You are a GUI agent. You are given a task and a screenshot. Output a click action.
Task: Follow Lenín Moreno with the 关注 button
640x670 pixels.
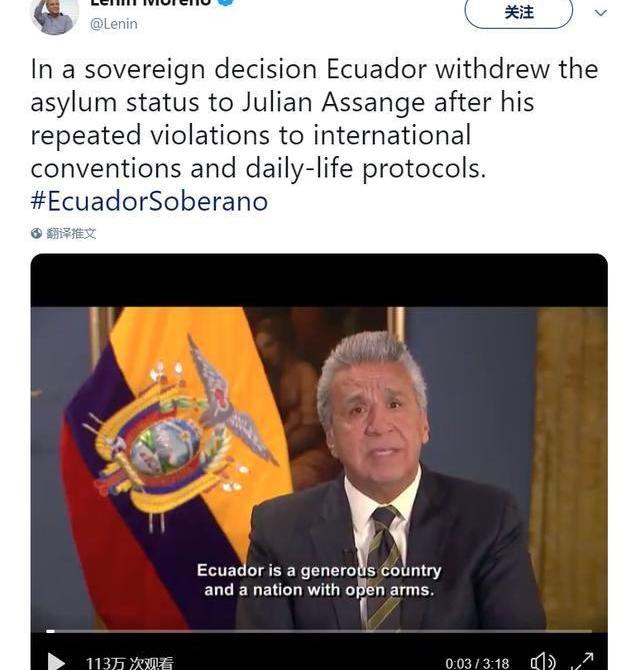click(x=518, y=12)
